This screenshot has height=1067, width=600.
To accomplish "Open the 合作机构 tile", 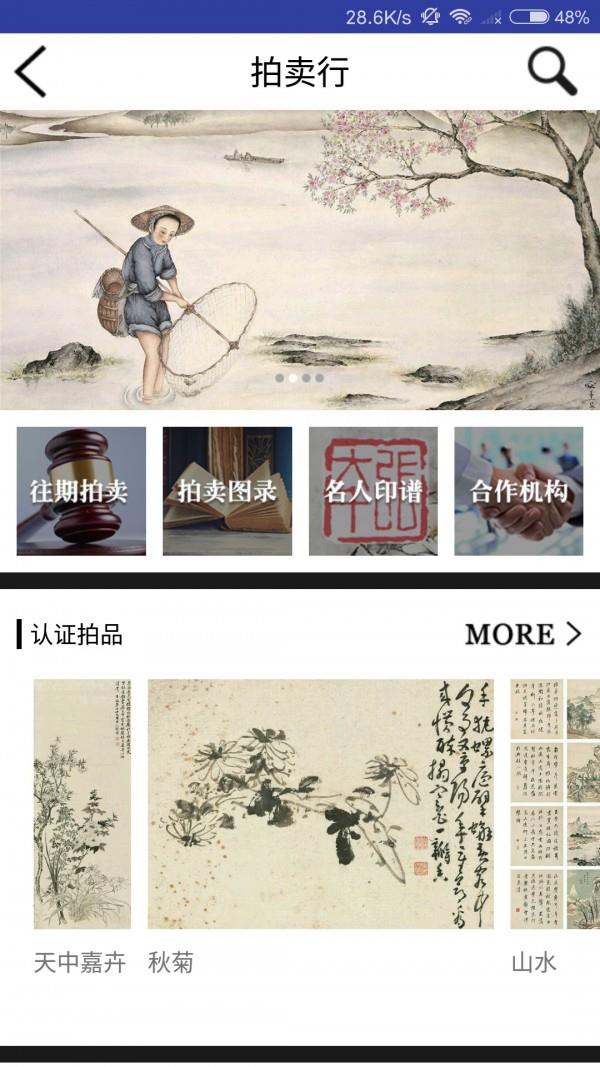I will 519,491.
